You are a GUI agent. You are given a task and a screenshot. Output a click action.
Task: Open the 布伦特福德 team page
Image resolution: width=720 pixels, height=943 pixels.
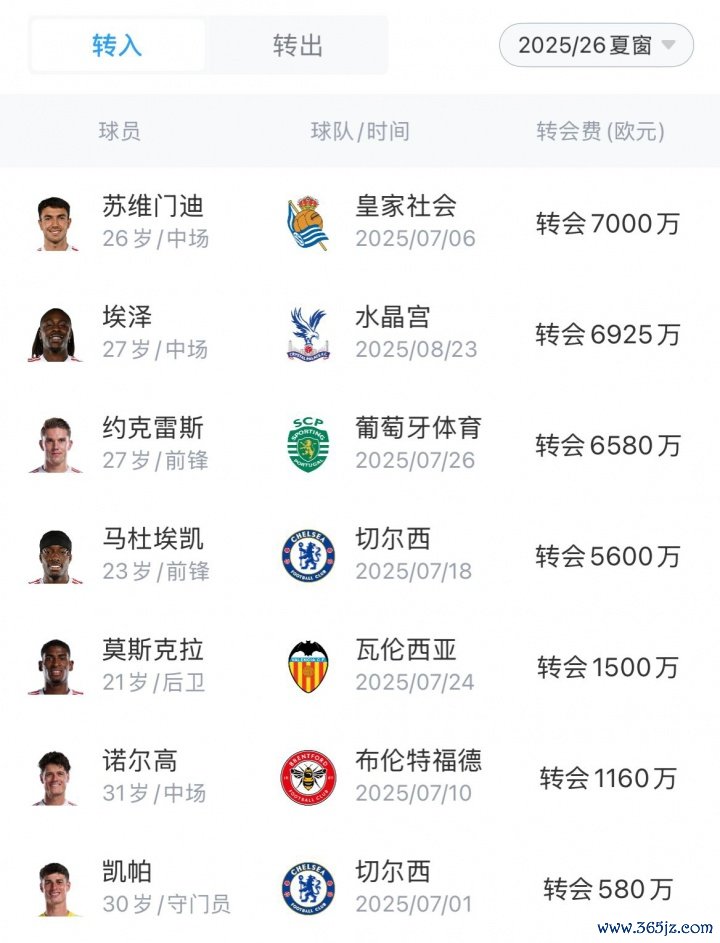pos(418,762)
